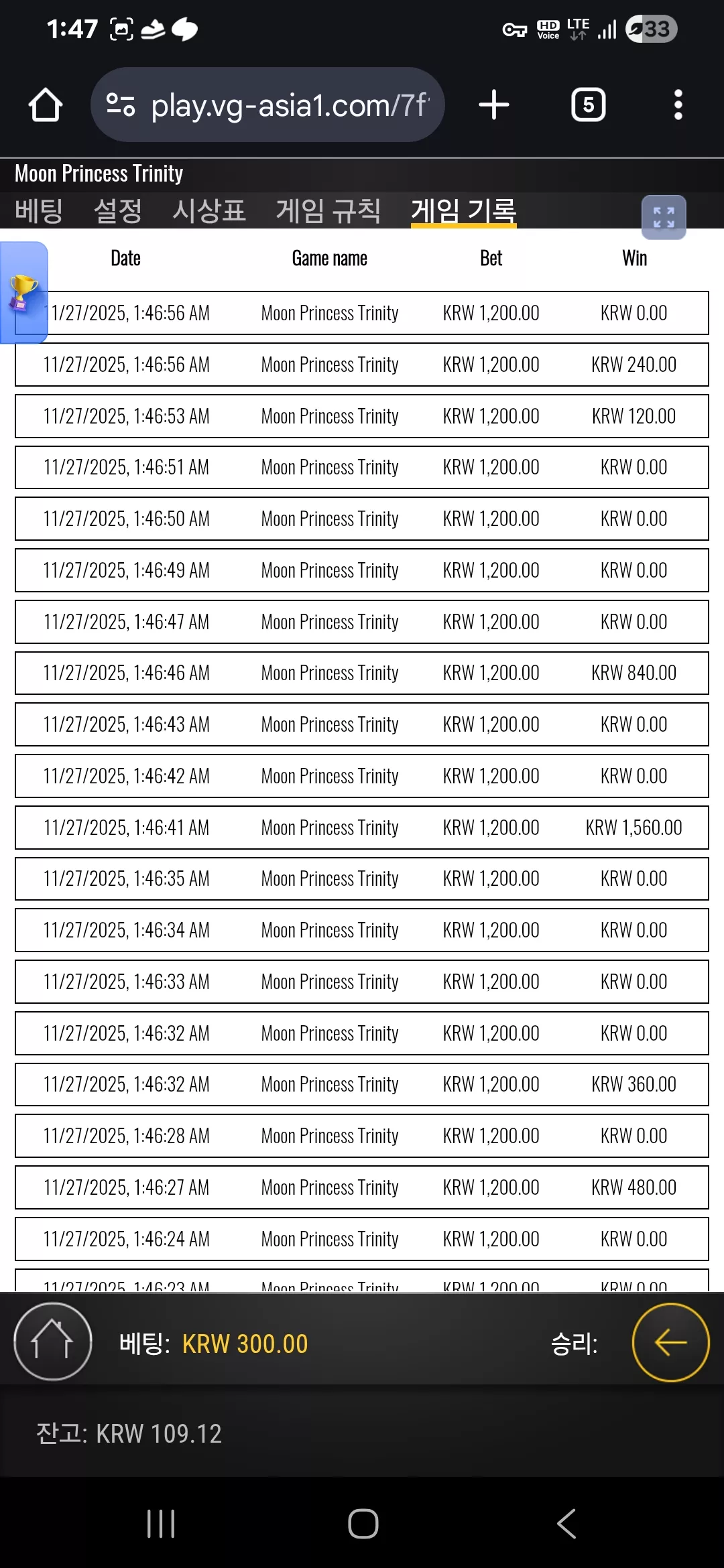
Task: Tap the system back button
Action: [x=566, y=1524]
